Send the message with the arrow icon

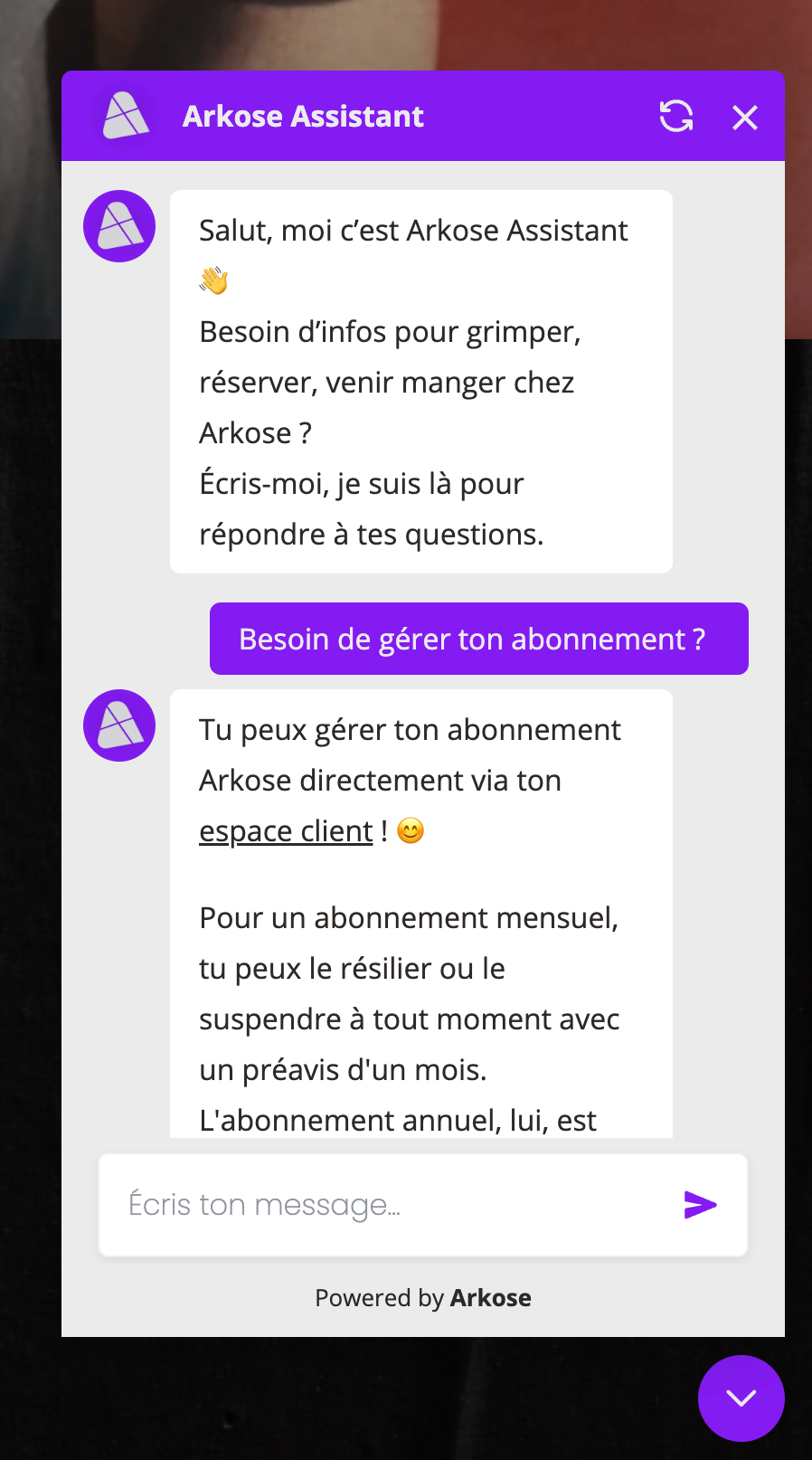(700, 1205)
